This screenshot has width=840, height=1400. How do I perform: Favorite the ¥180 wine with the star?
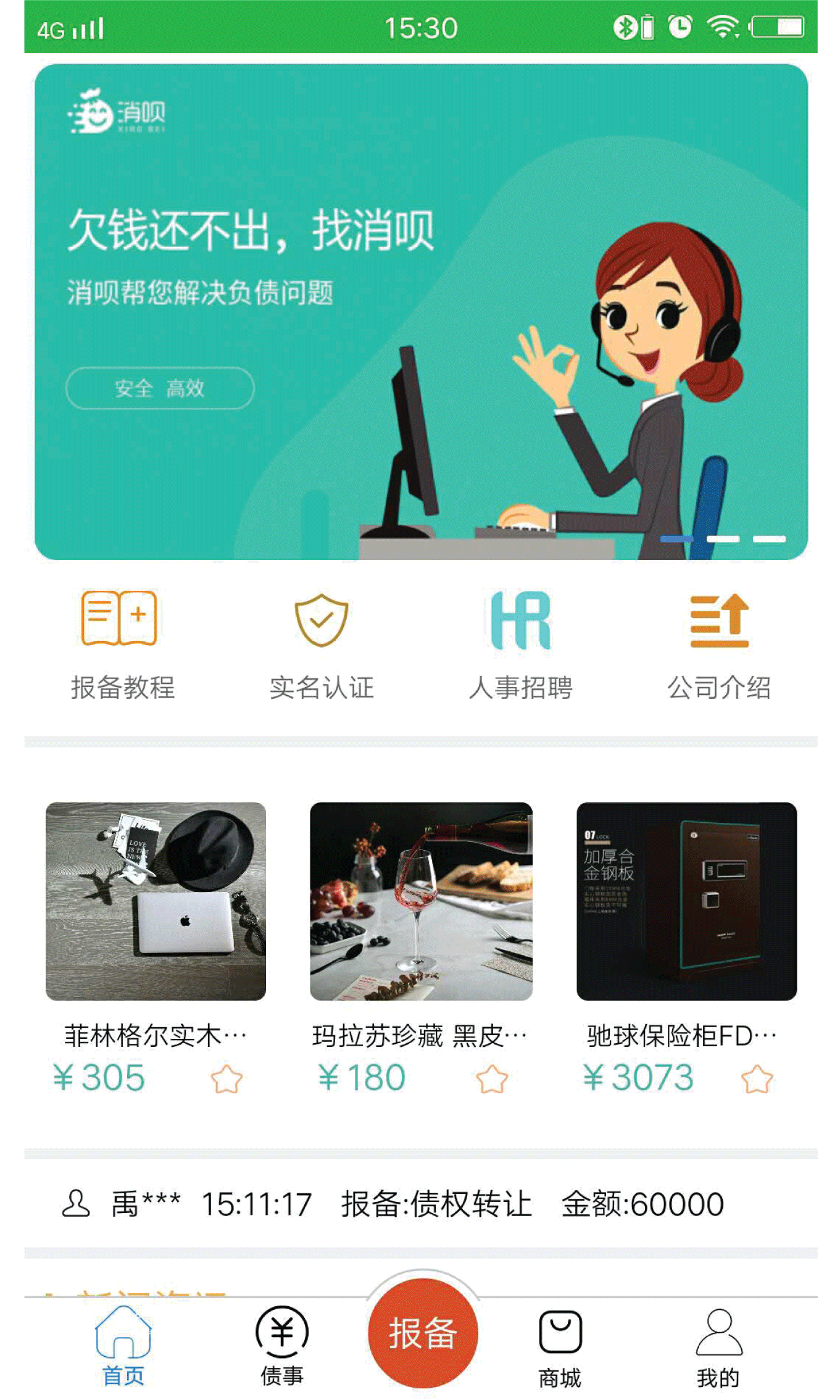pos(492,1079)
